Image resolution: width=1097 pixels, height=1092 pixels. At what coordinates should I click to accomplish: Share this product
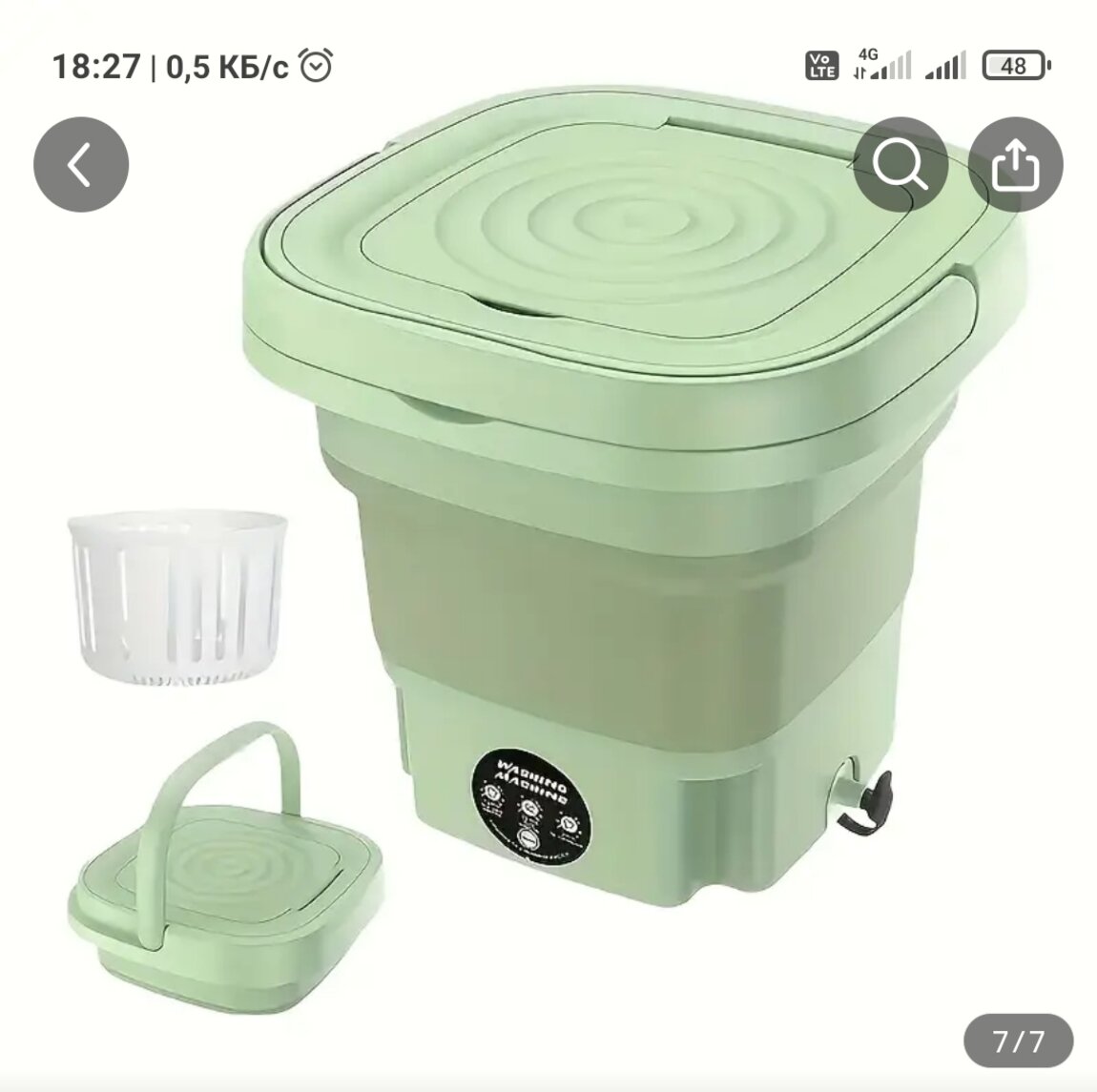tap(1015, 165)
